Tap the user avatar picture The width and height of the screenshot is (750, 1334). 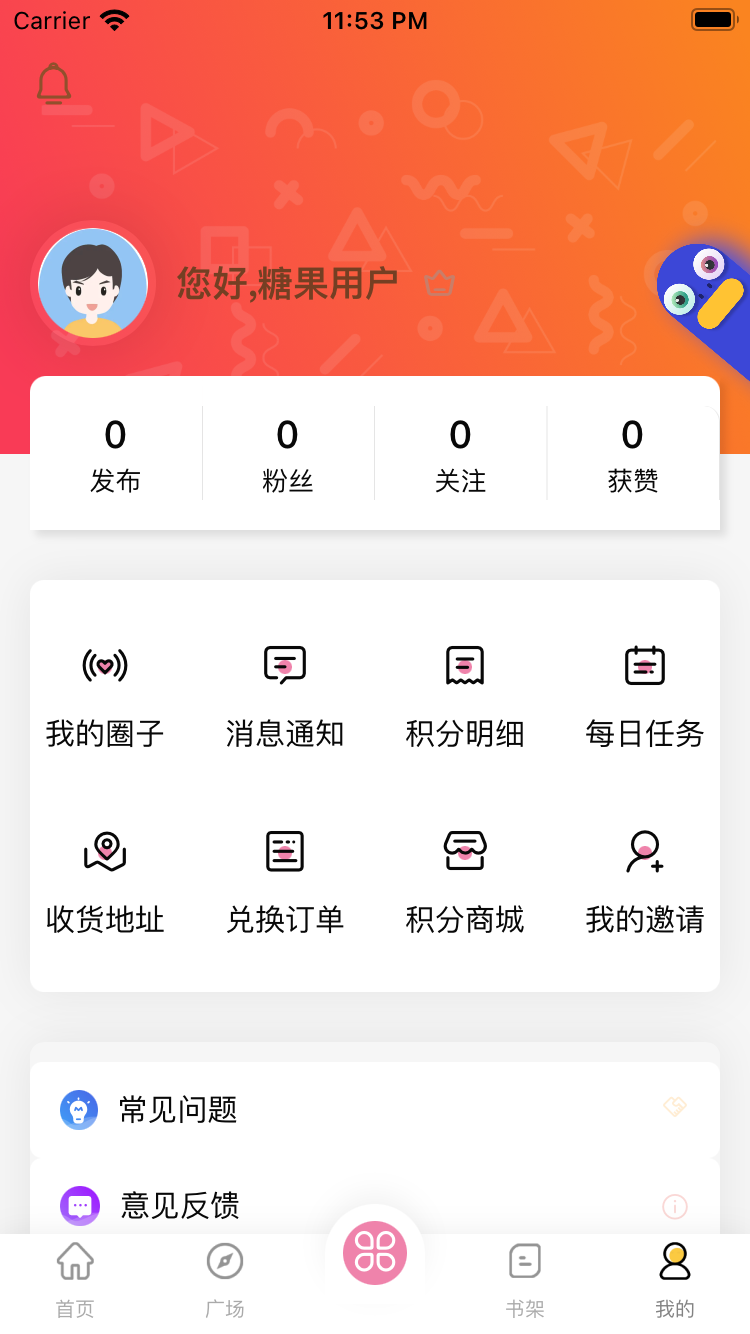click(x=92, y=283)
